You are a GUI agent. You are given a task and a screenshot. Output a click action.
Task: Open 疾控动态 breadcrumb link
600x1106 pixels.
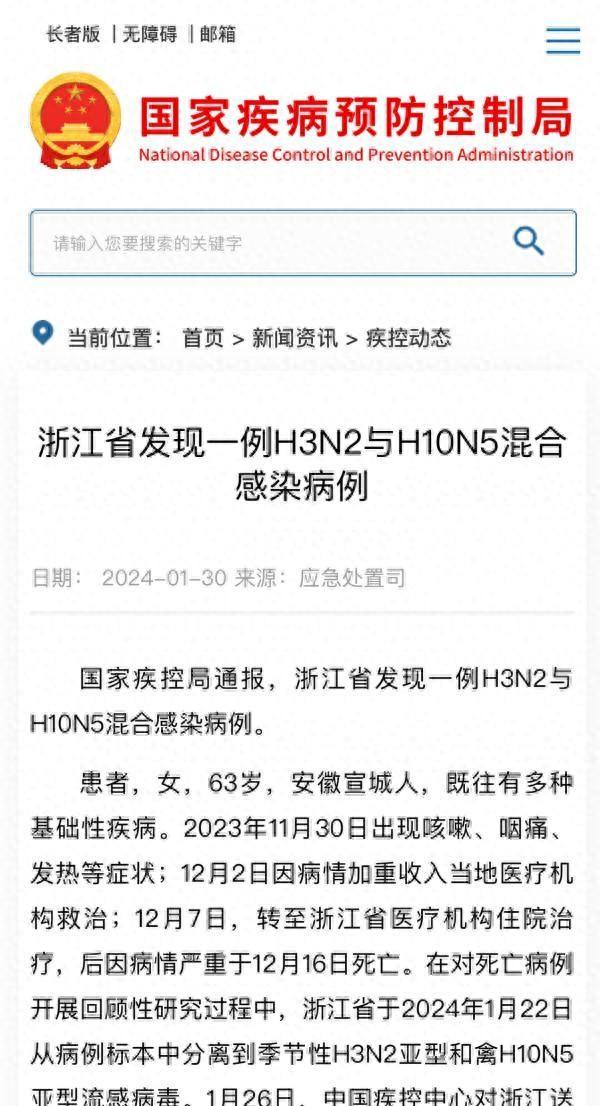pyautogui.click(x=408, y=338)
